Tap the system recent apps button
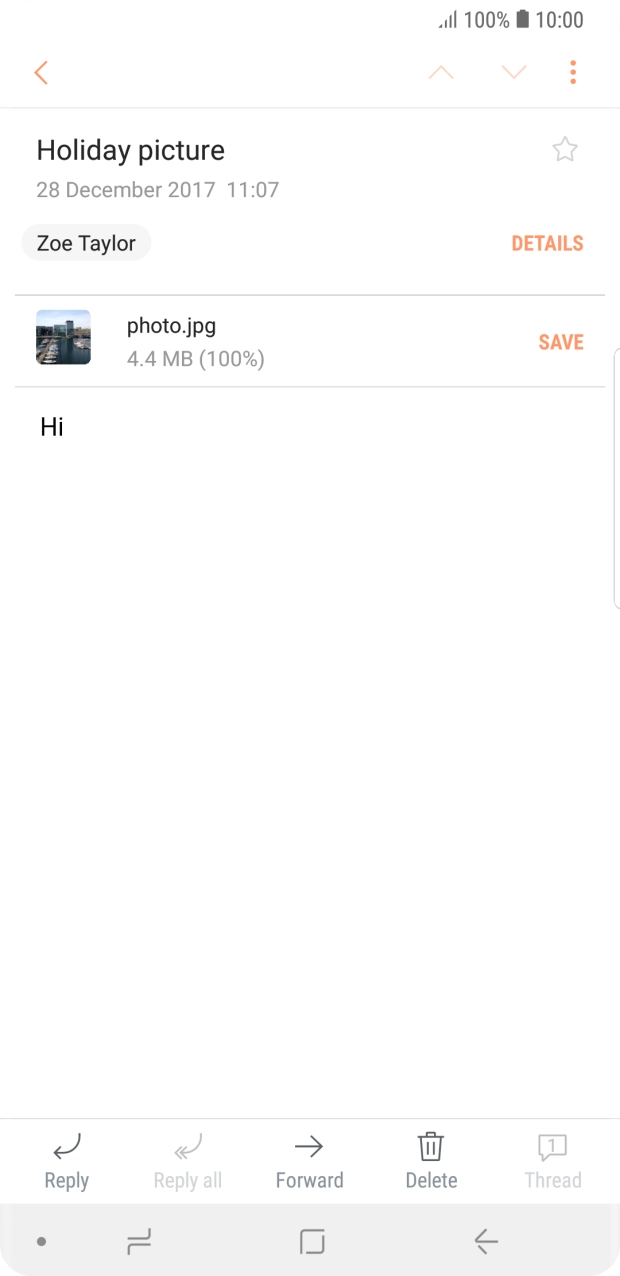Screen dimensions: 620x1276 pyautogui.click(x=139, y=1242)
